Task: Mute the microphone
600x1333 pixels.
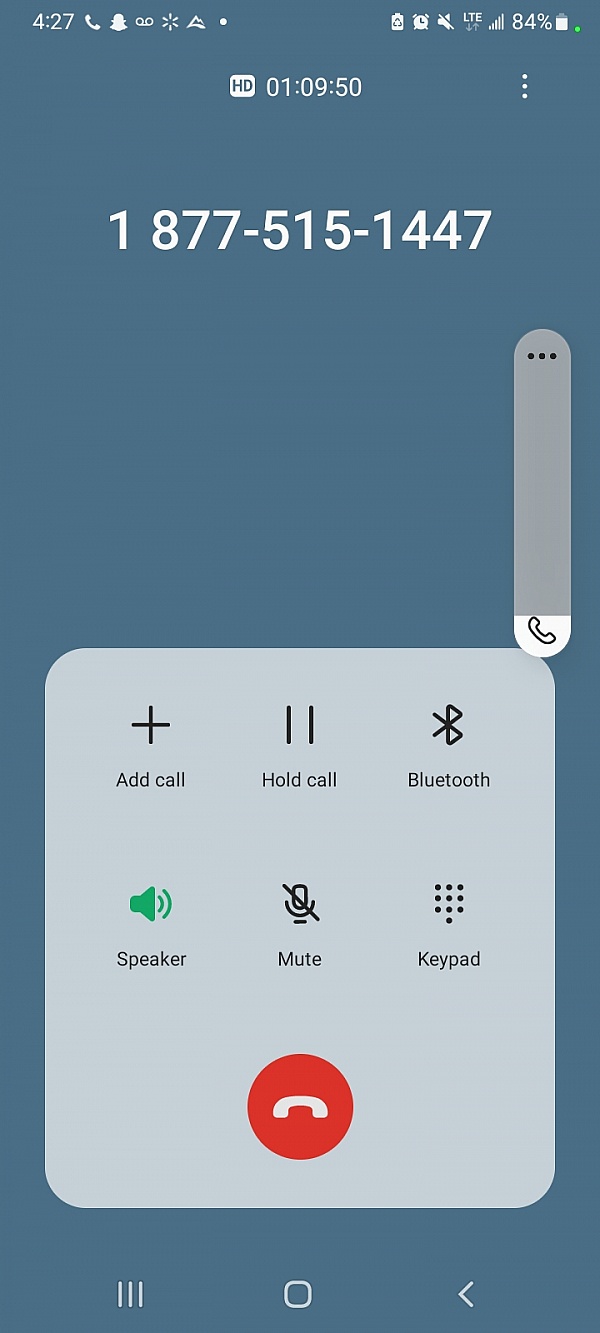Action: [299, 923]
